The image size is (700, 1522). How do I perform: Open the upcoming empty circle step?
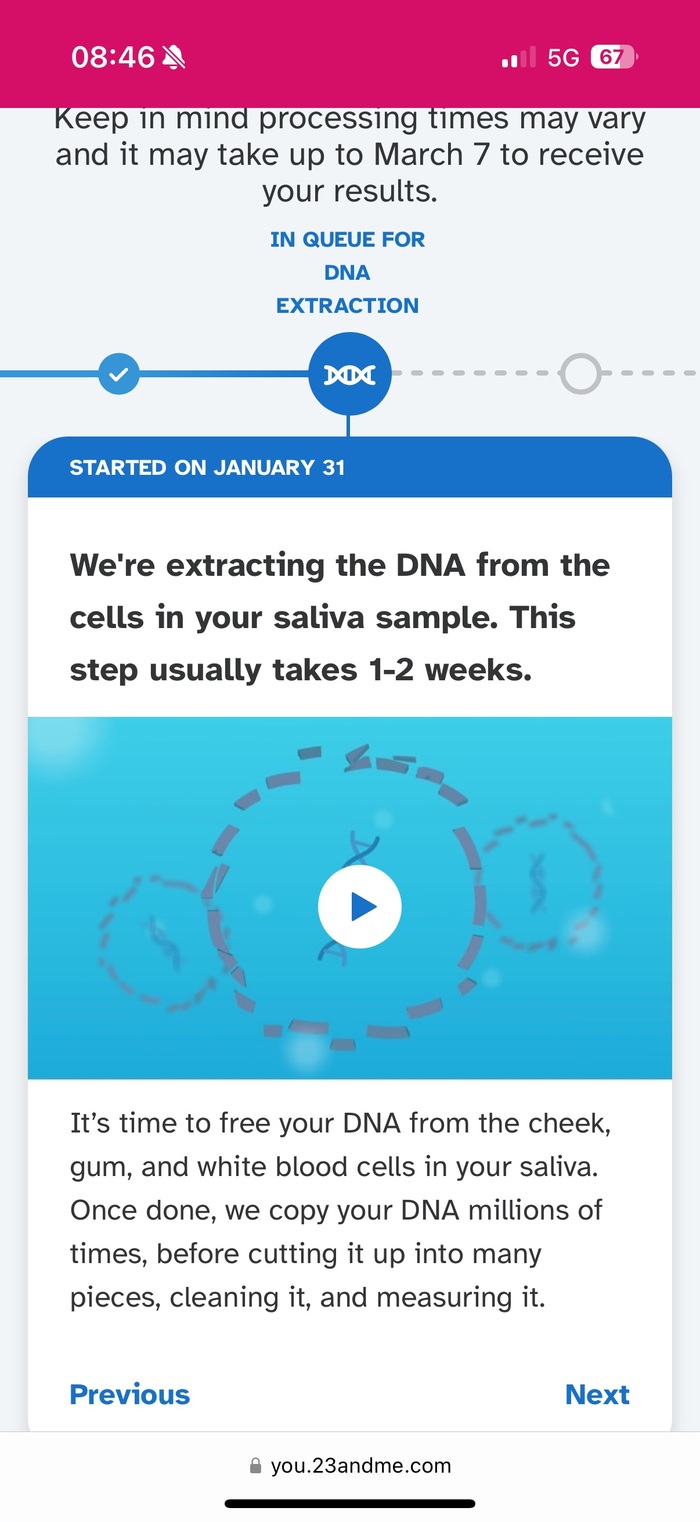tap(580, 374)
